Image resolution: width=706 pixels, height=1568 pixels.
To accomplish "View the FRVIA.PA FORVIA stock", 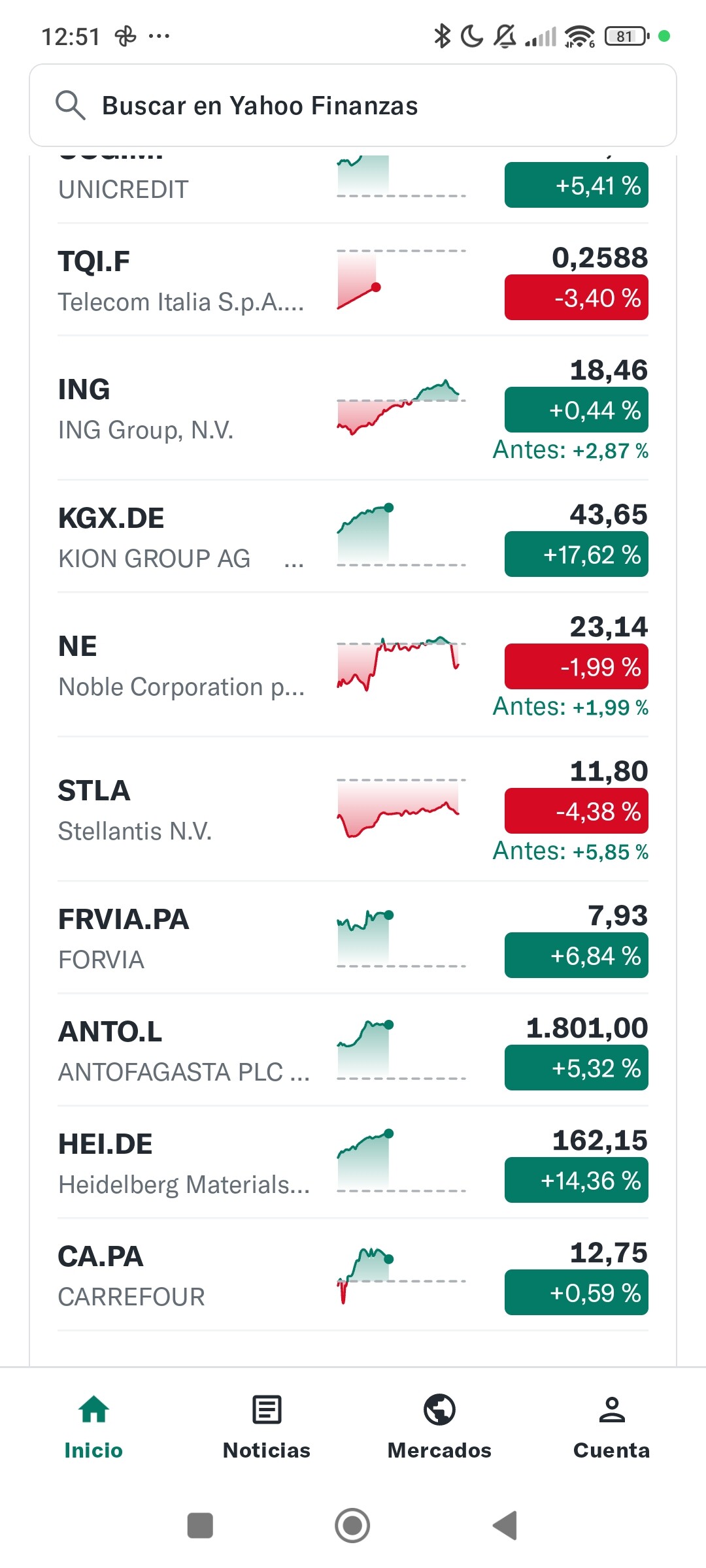I will tap(353, 938).
